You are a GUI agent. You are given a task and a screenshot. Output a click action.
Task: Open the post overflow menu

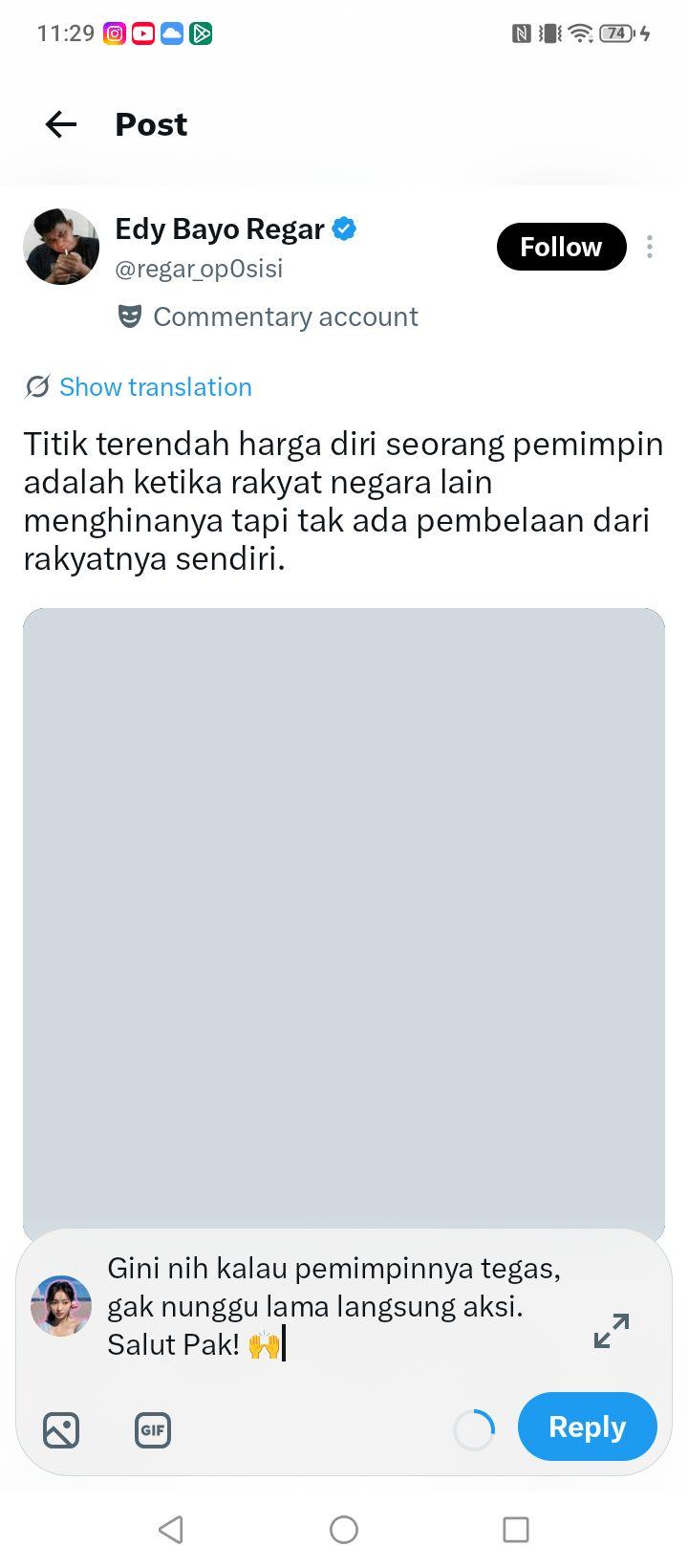pyautogui.click(x=650, y=247)
